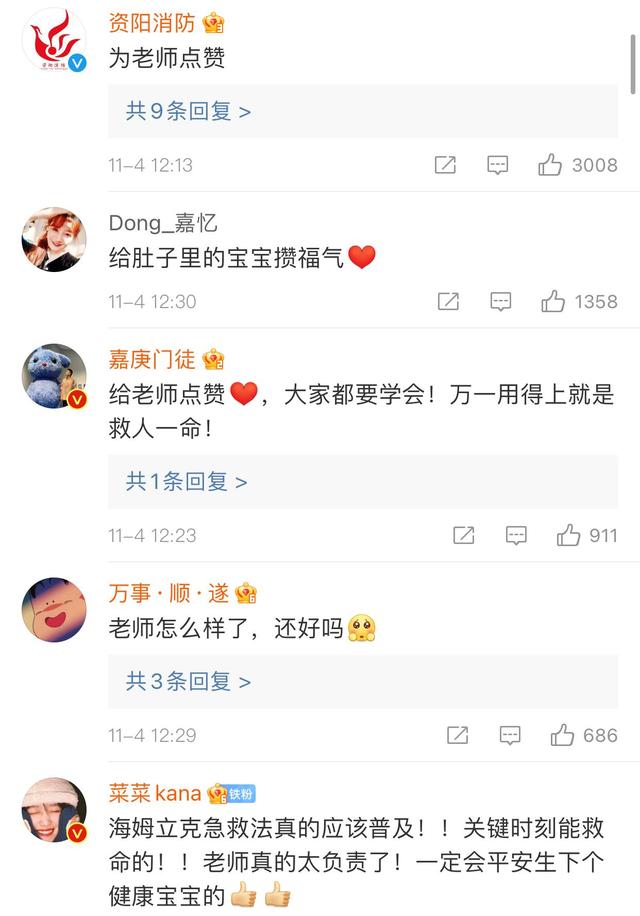
Task: Expand the 共9条回复 replies under 资阳消防
Action: (x=188, y=111)
